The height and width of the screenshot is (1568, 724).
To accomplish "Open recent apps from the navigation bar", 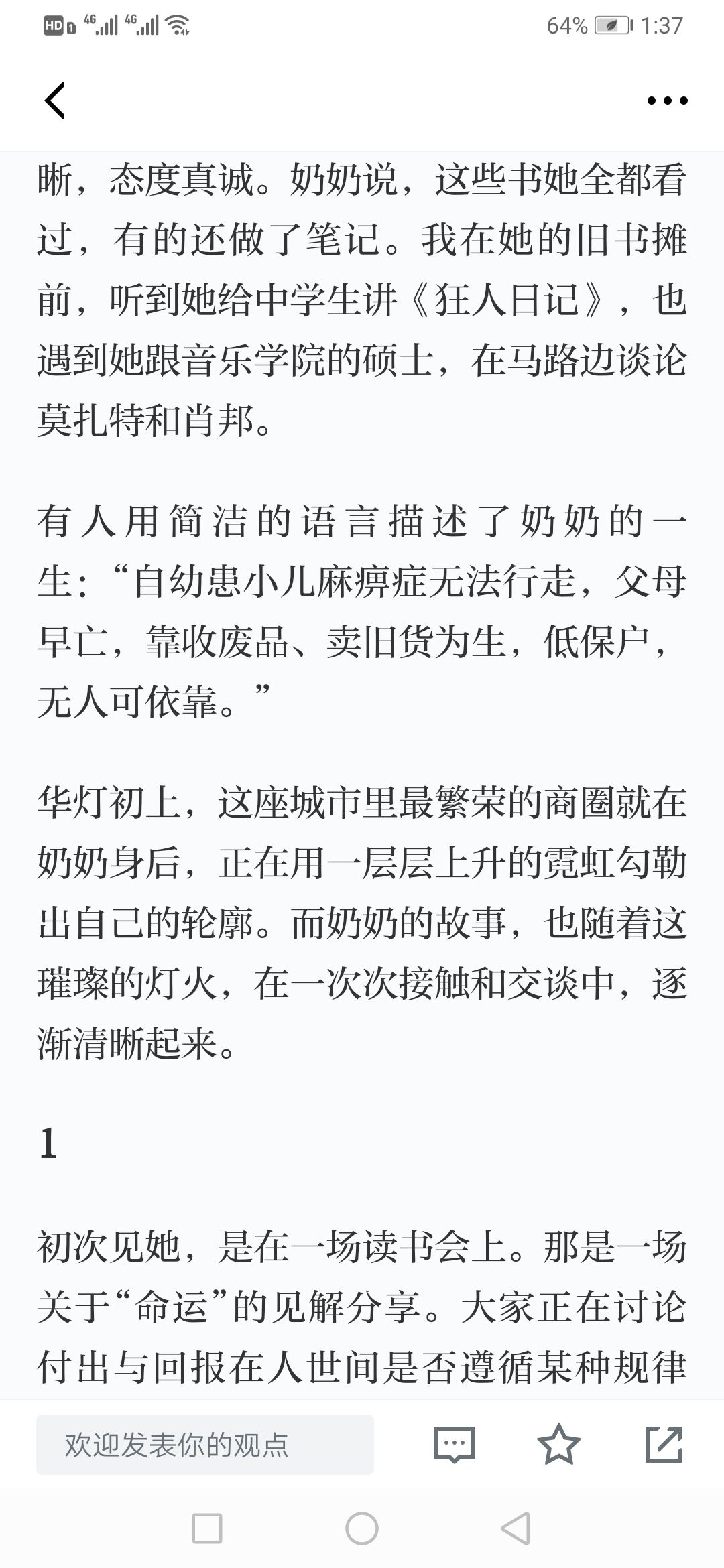I will tap(207, 1530).
